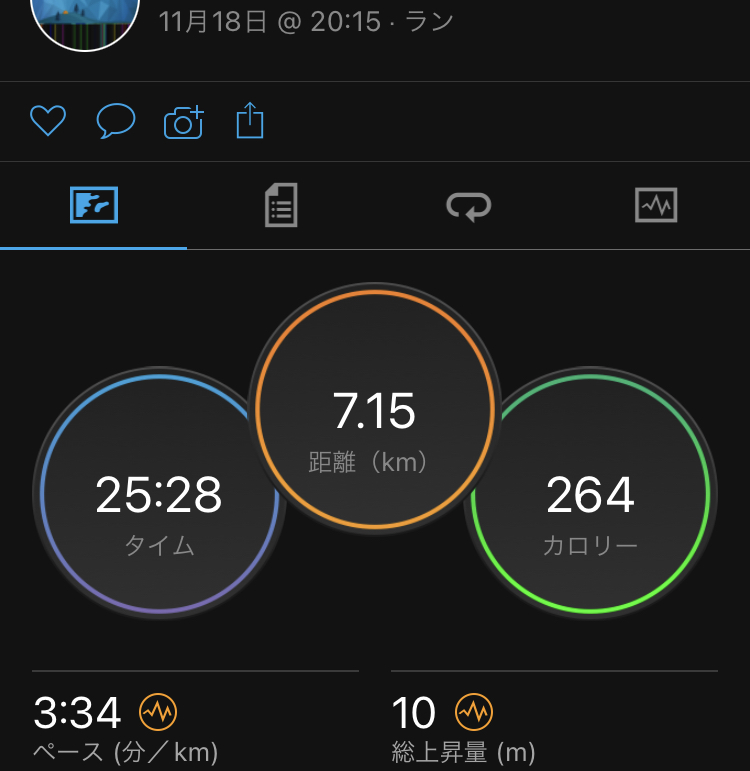The image size is (750, 771).
Task: Share the activity using the share icon
Action: pyautogui.click(x=249, y=120)
